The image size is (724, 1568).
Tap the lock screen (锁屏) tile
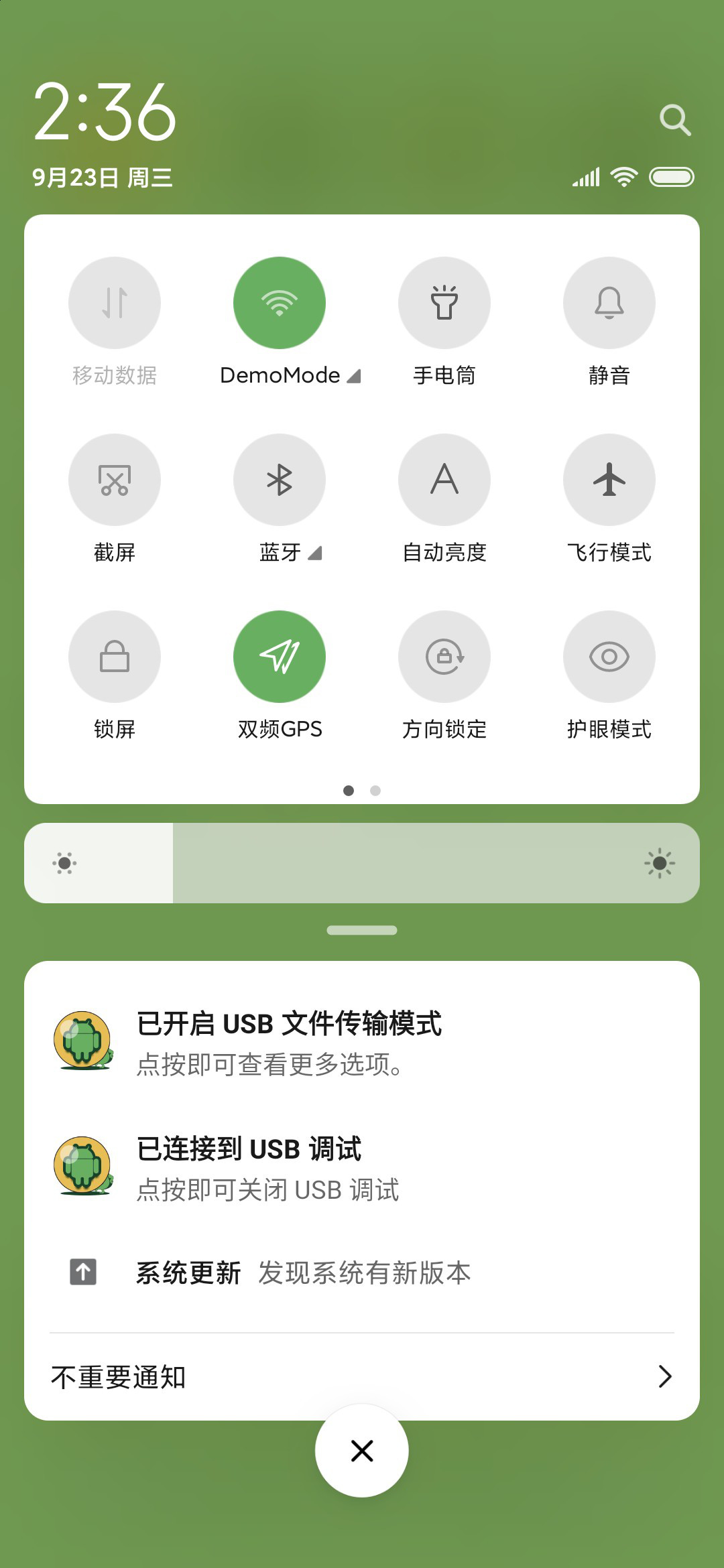coord(115,657)
